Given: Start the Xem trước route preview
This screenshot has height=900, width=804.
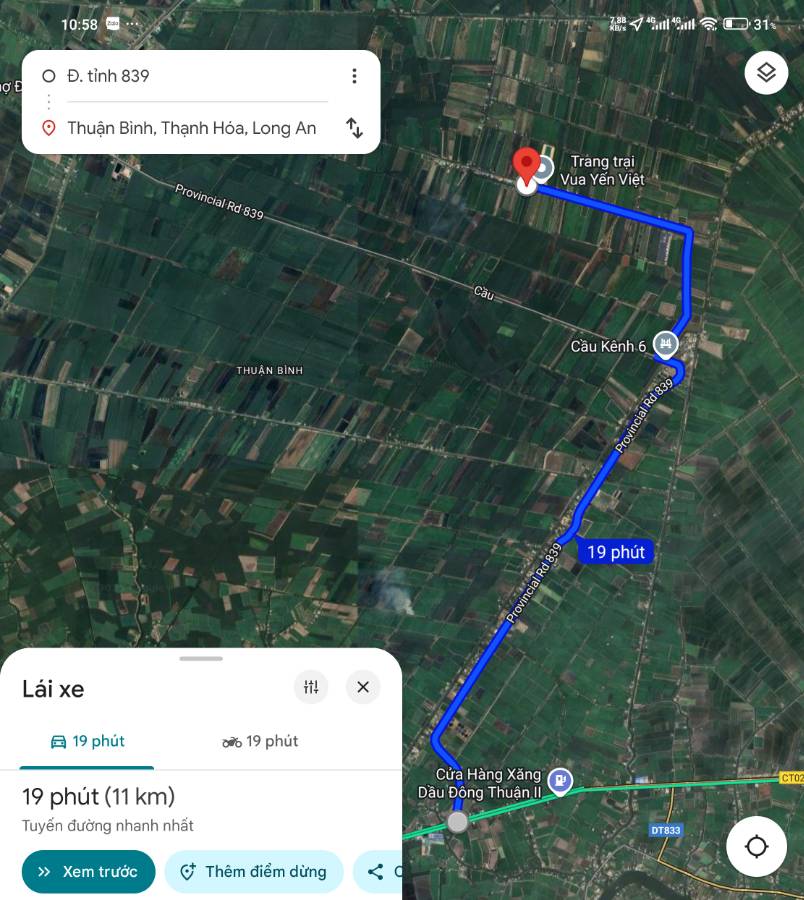Looking at the screenshot, I should point(88,871).
